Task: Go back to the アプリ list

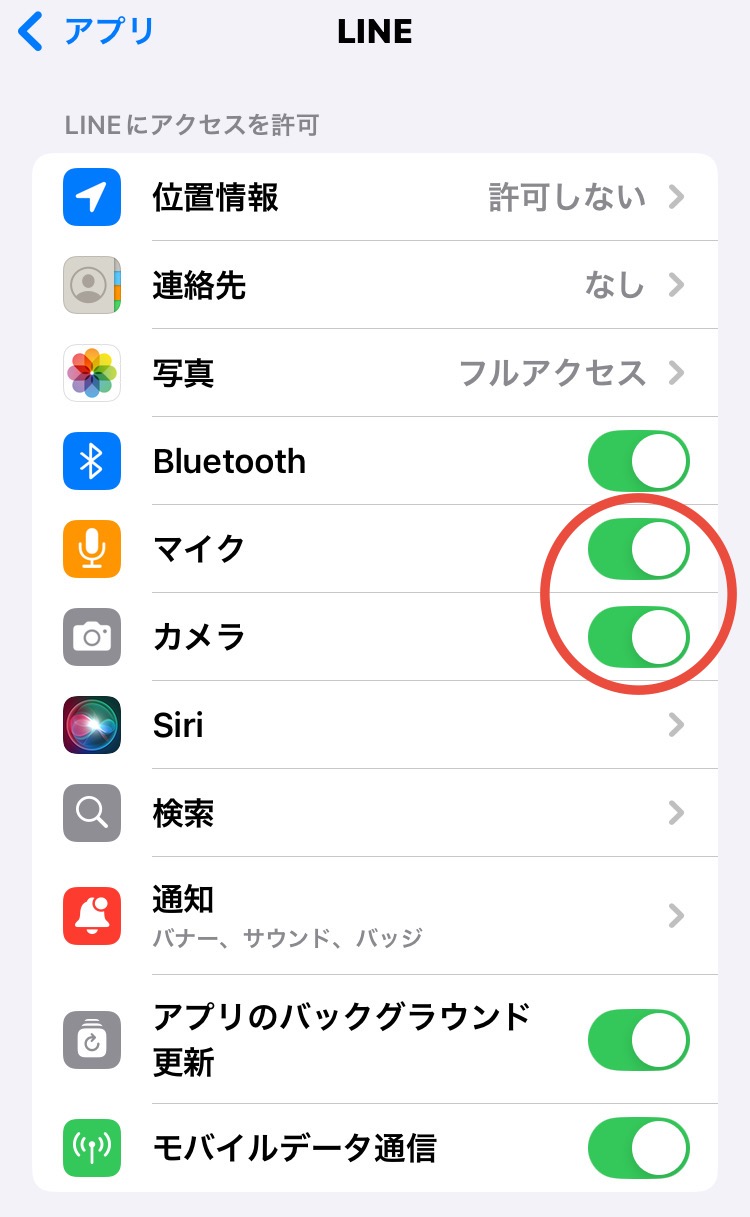Action: 87,32
